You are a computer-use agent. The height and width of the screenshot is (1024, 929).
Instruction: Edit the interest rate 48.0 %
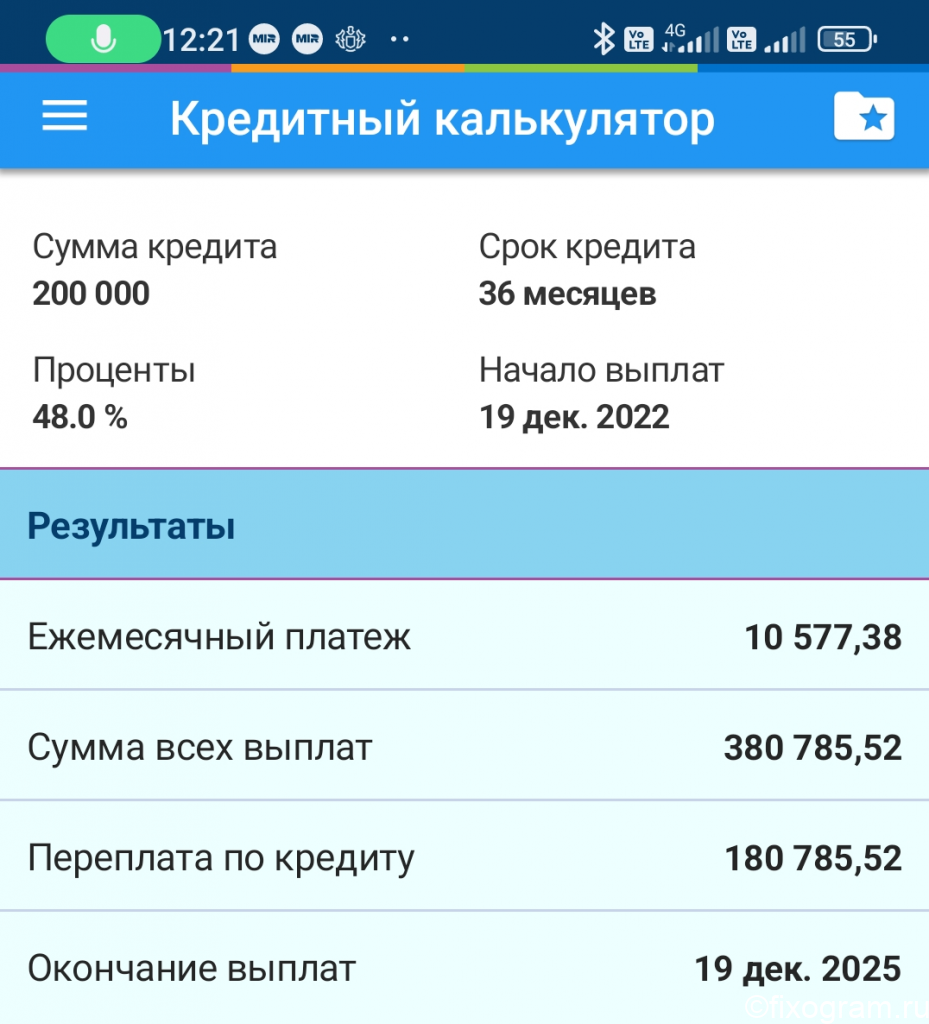(x=80, y=417)
